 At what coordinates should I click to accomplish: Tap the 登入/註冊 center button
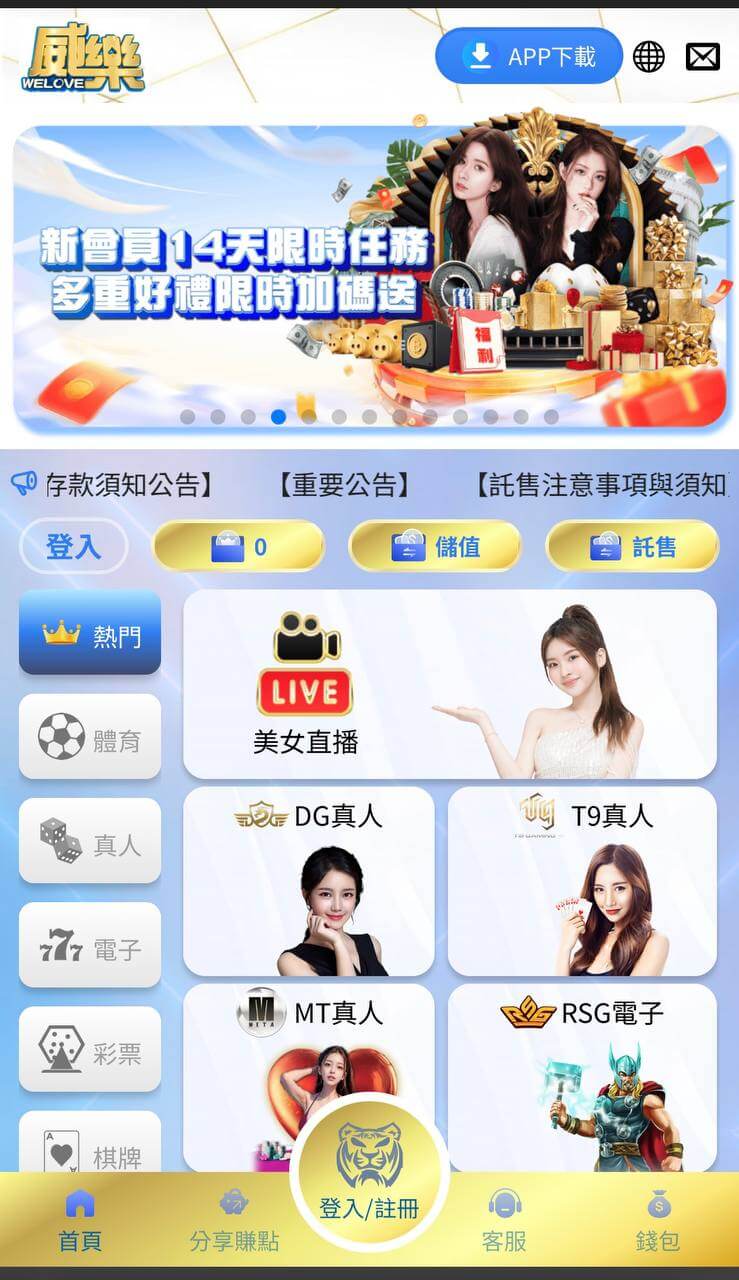[369, 1175]
